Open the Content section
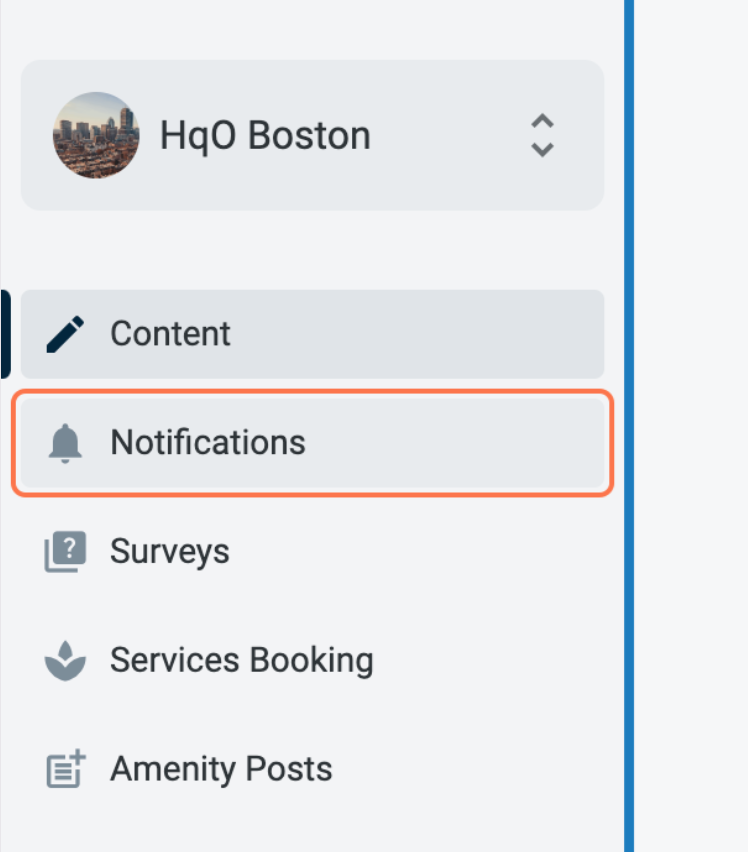748x852 pixels. click(170, 334)
